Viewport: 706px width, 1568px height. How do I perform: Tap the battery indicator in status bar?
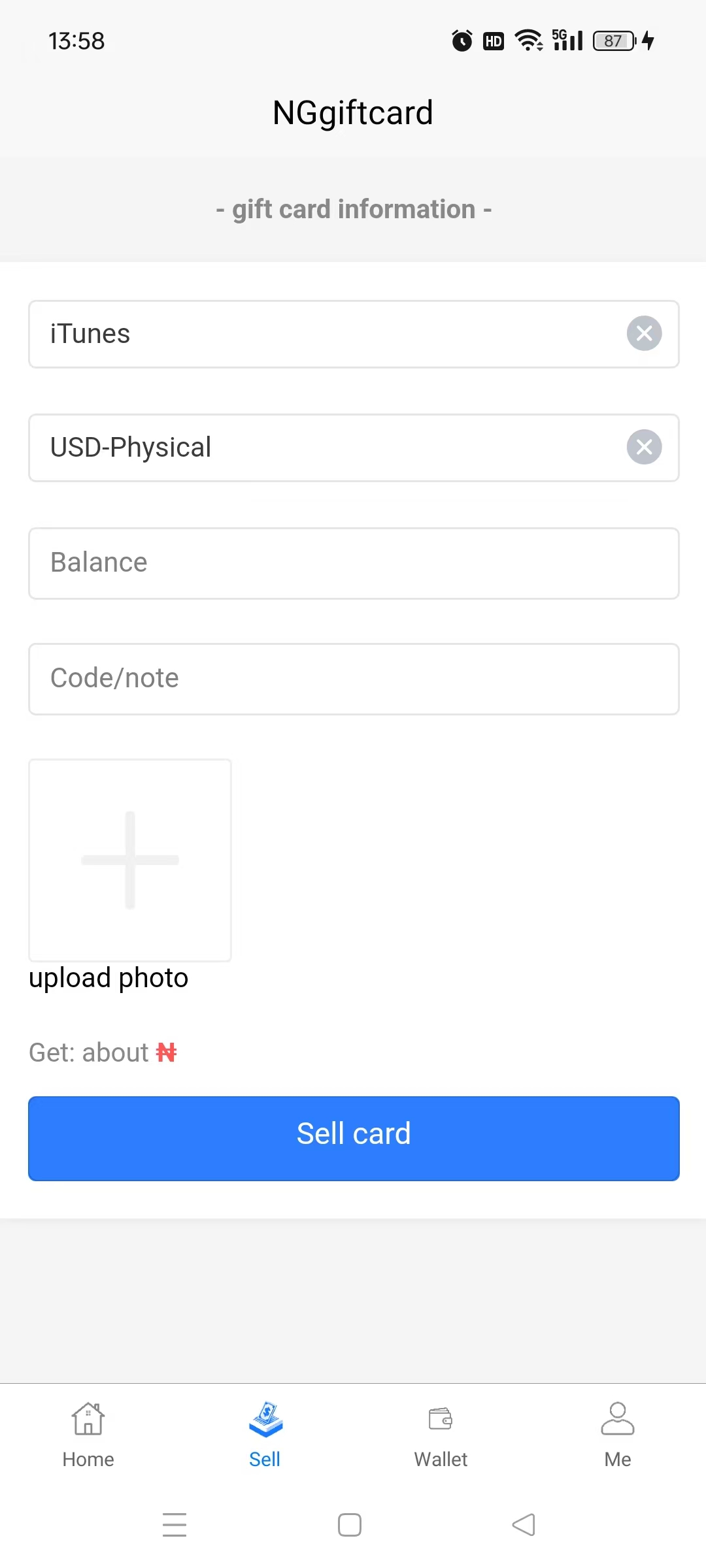pos(613,41)
